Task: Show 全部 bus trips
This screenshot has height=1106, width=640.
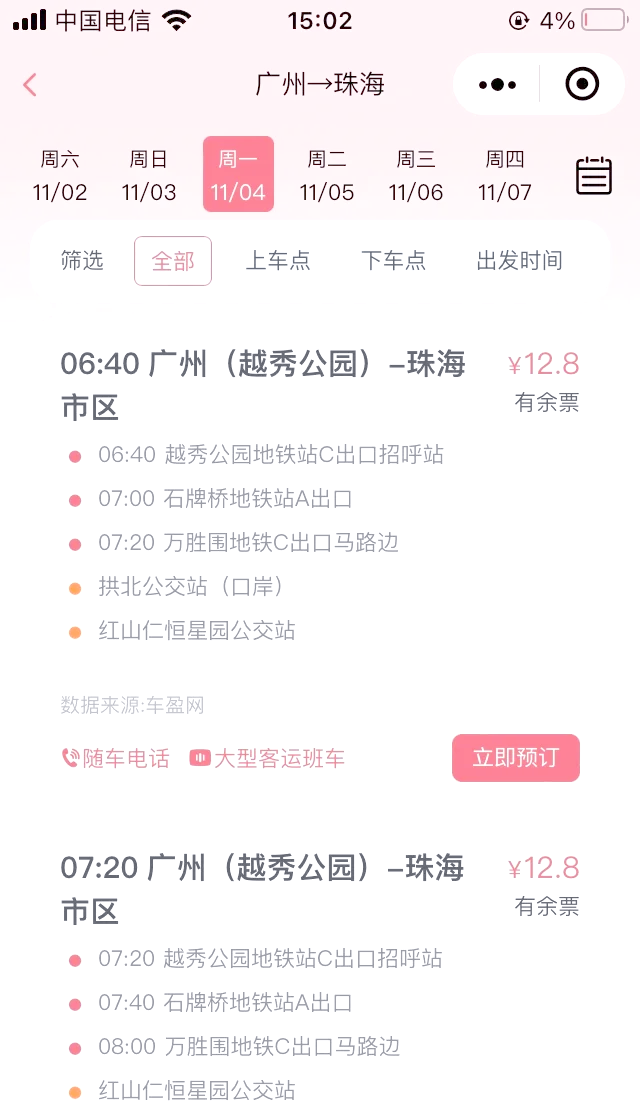Action: [x=173, y=261]
